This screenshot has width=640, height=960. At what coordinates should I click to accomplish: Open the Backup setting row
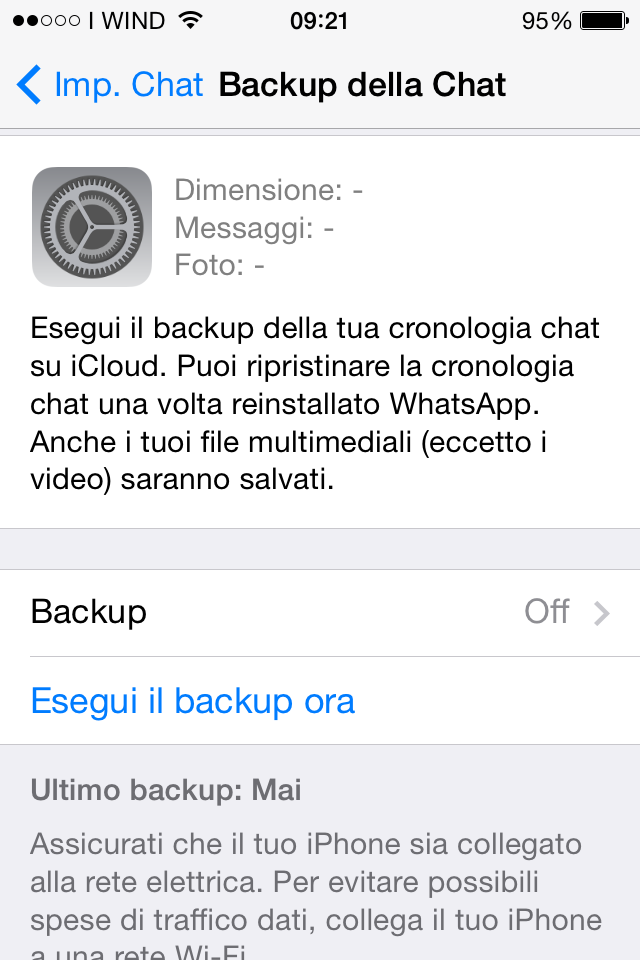(320, 612)
